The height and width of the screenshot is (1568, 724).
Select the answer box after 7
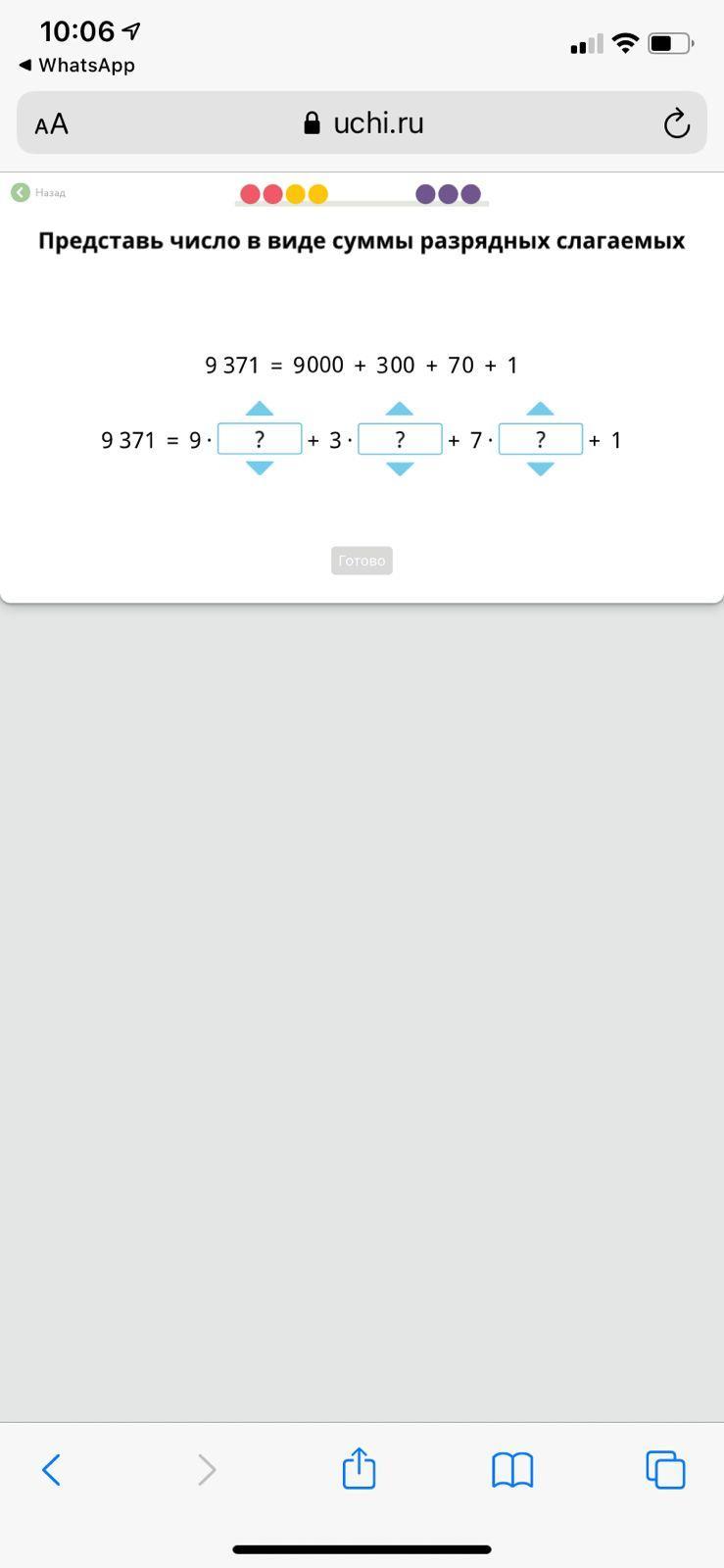540,439
